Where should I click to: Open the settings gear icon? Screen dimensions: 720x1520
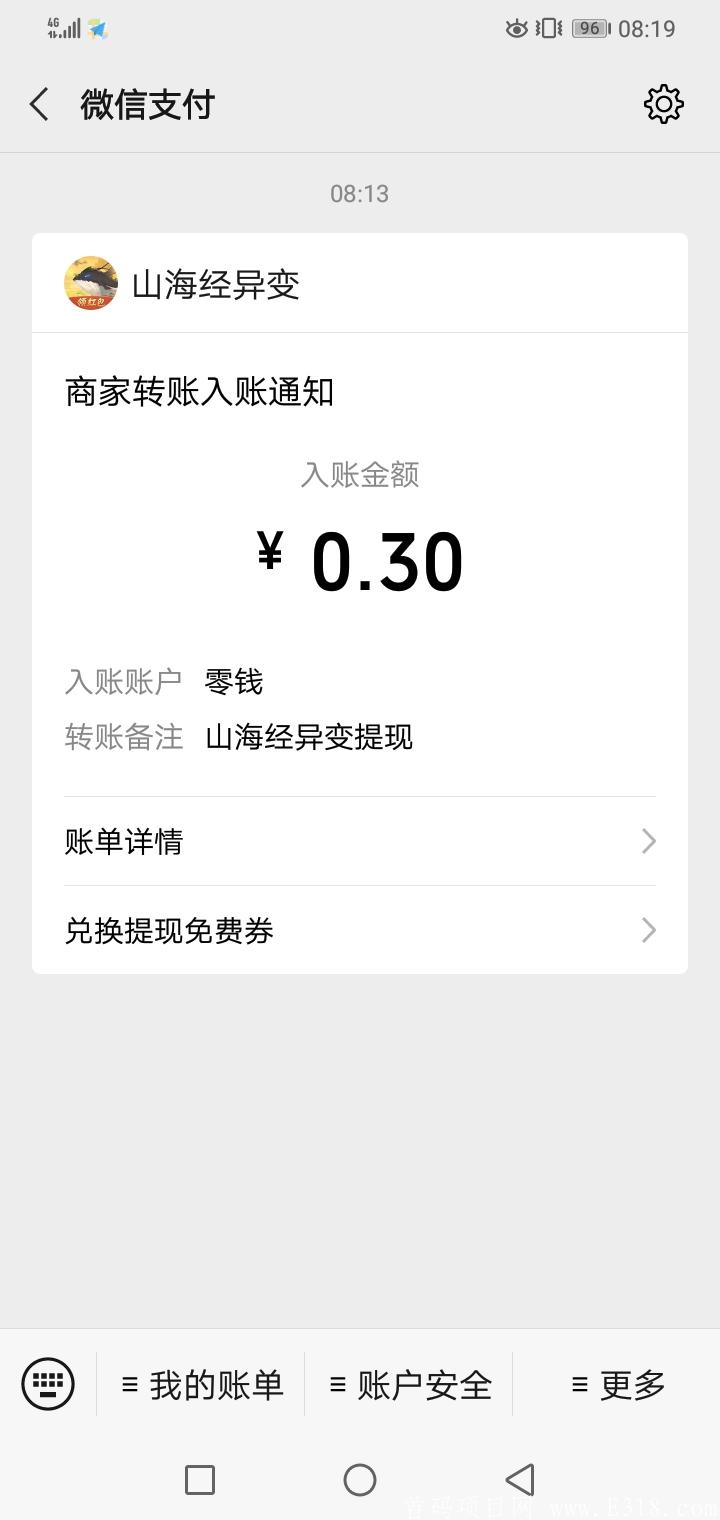pos(662,103)
